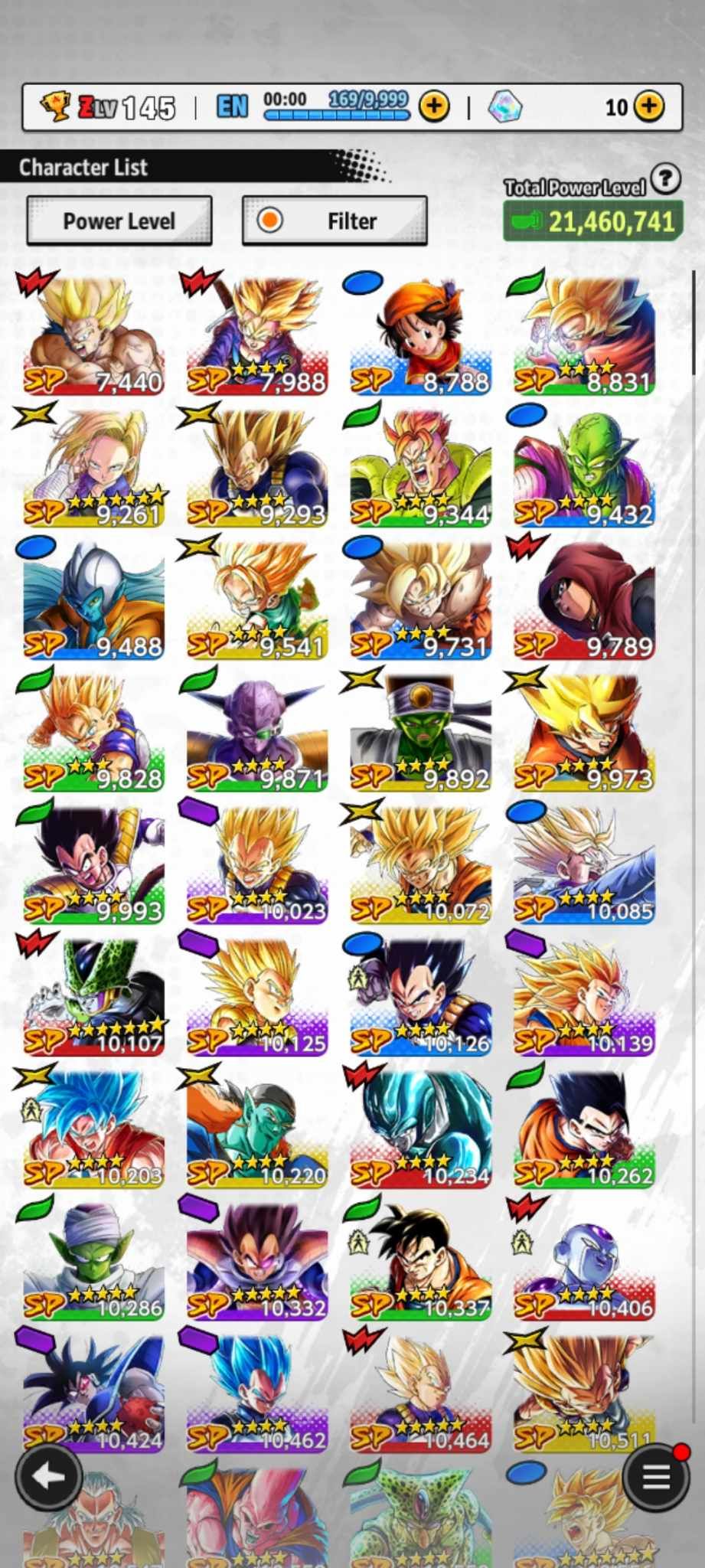The height and width of the screenshot is (1568, 705).
Task: Open the Cell character with 10,107
Action: 93,998
